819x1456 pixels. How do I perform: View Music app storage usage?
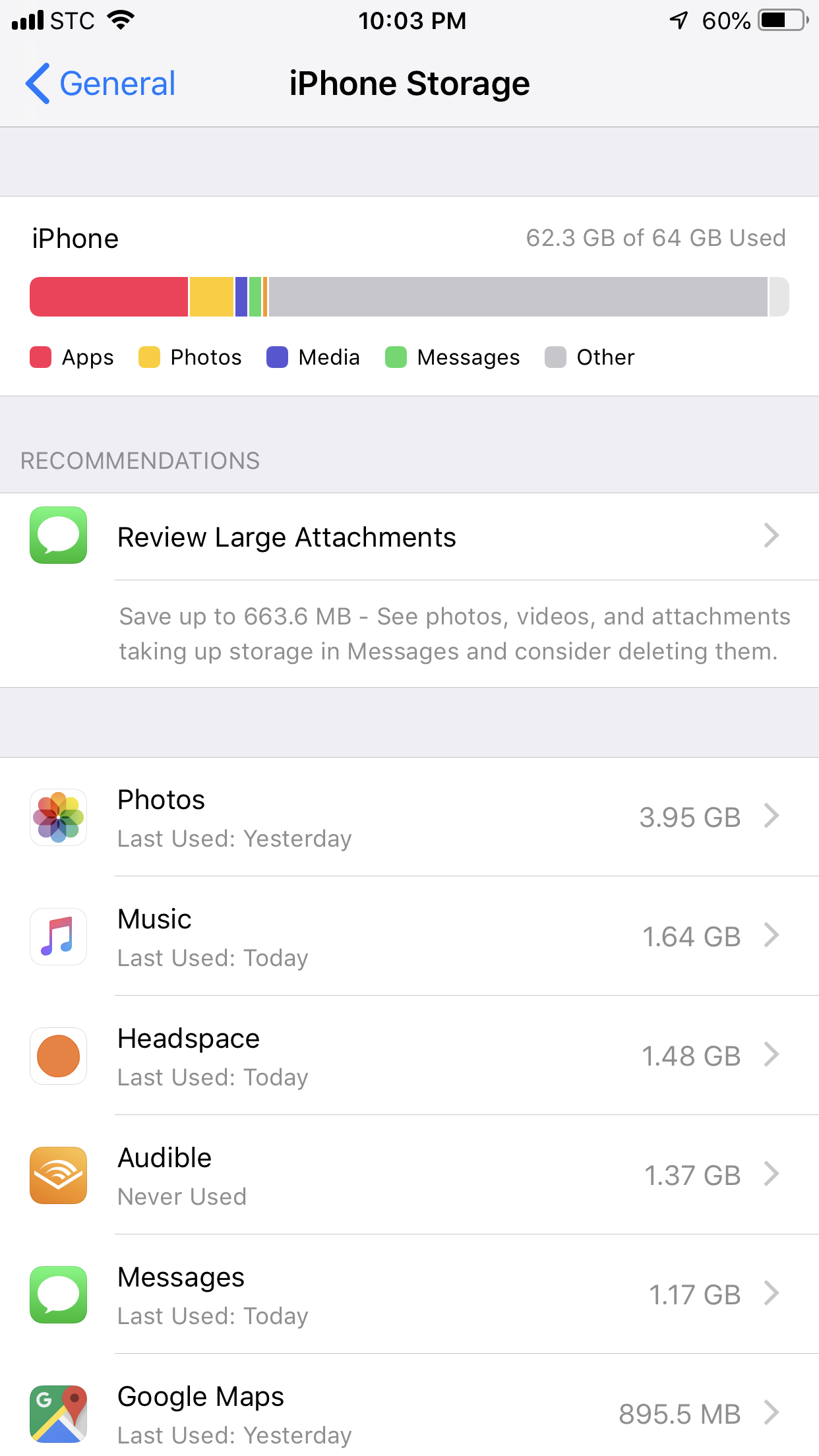coord(409,936)
